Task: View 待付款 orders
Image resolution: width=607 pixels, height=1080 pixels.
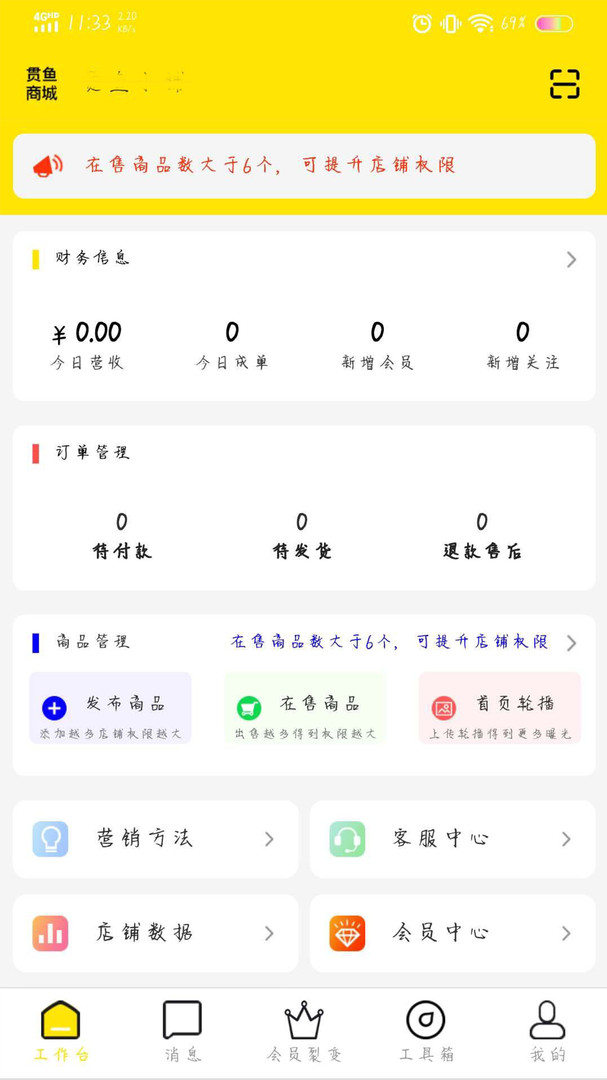Action: pos(122,537)
